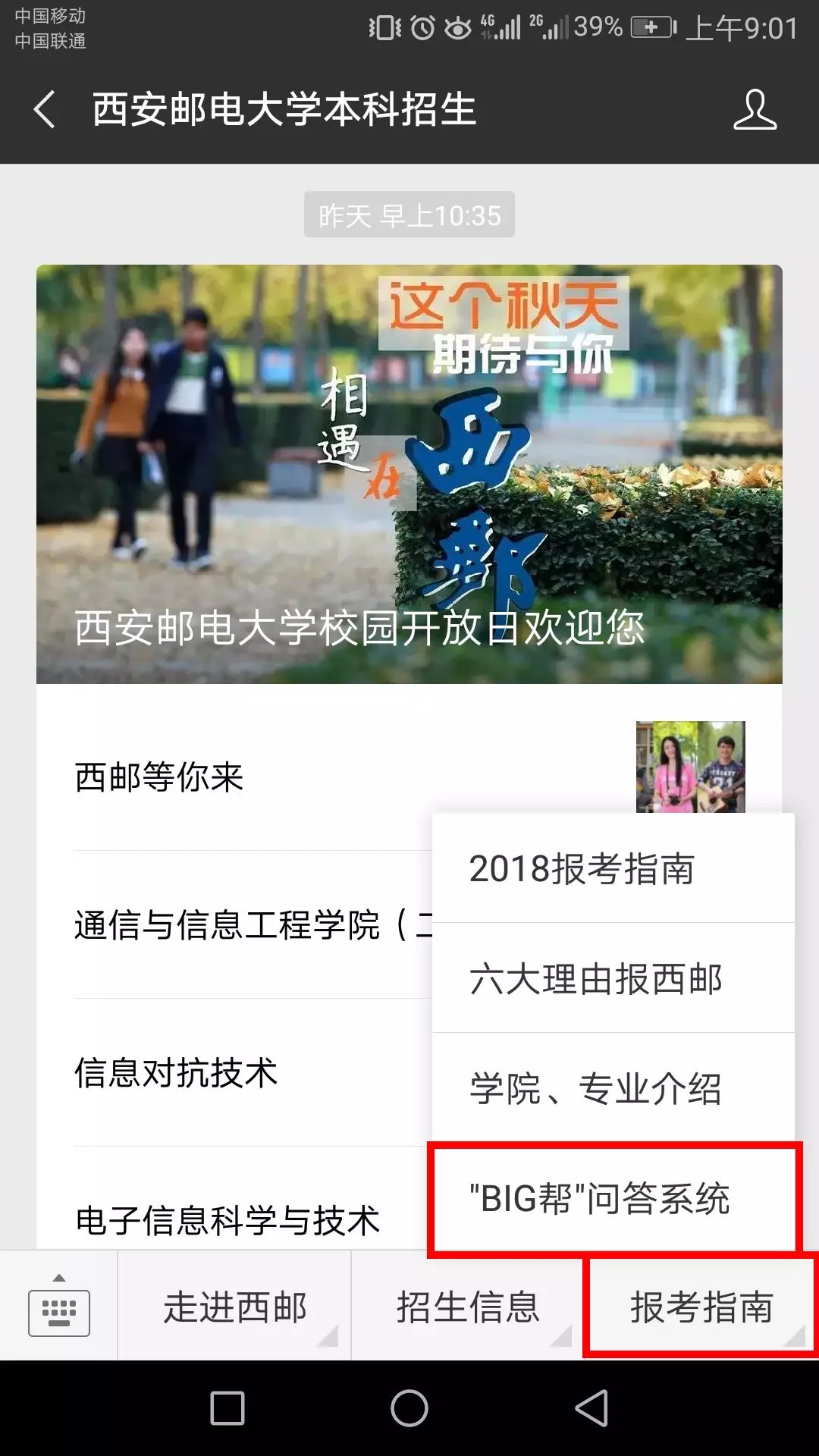Open the recent apps overview
This screenshot has width=819, height=1456.
pos(227,1408)
